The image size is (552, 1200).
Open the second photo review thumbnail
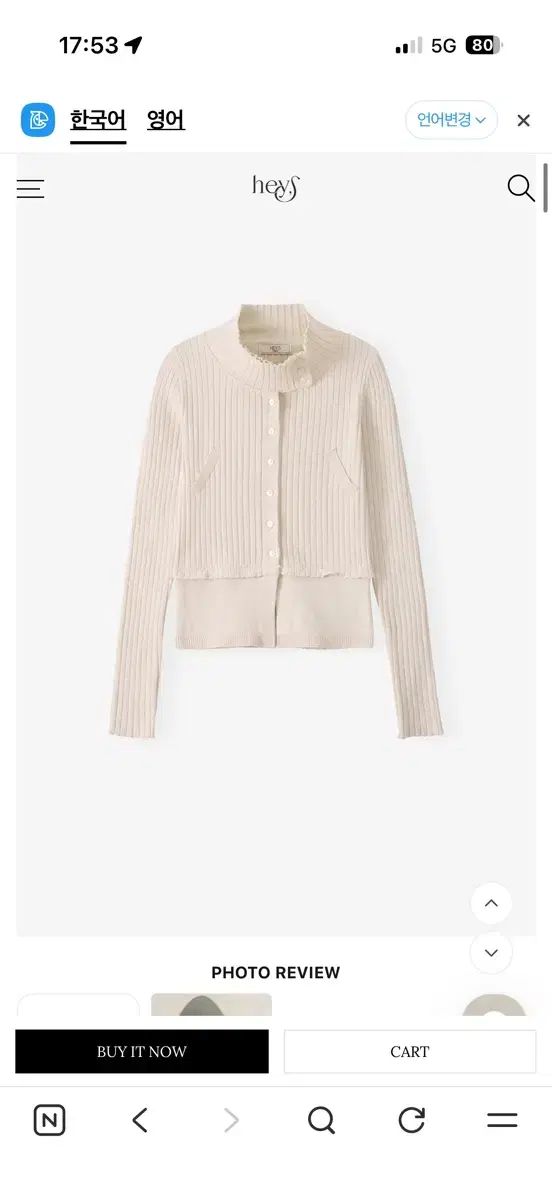coord(211,1004)
